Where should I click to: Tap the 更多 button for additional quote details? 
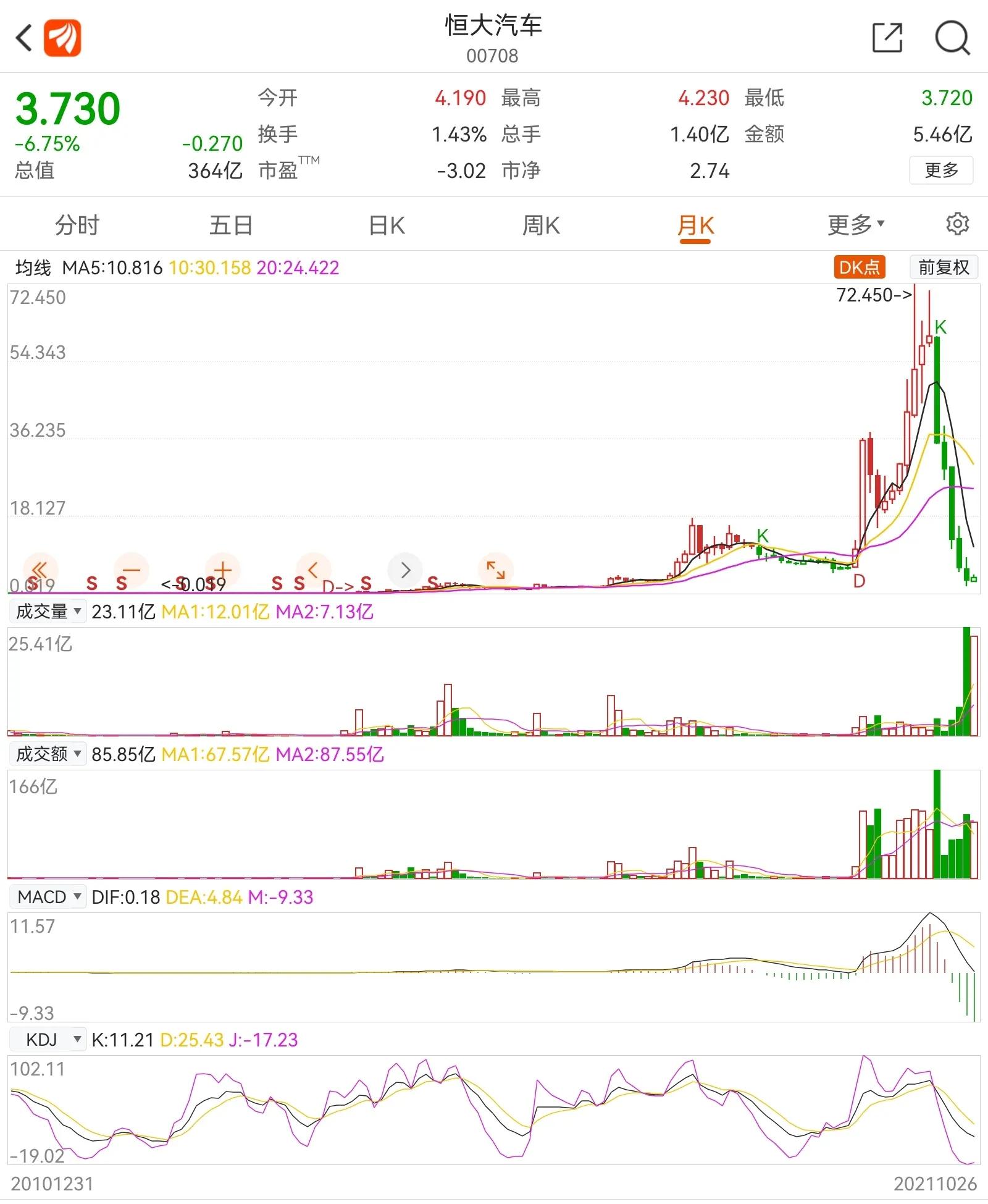[941, 171]
